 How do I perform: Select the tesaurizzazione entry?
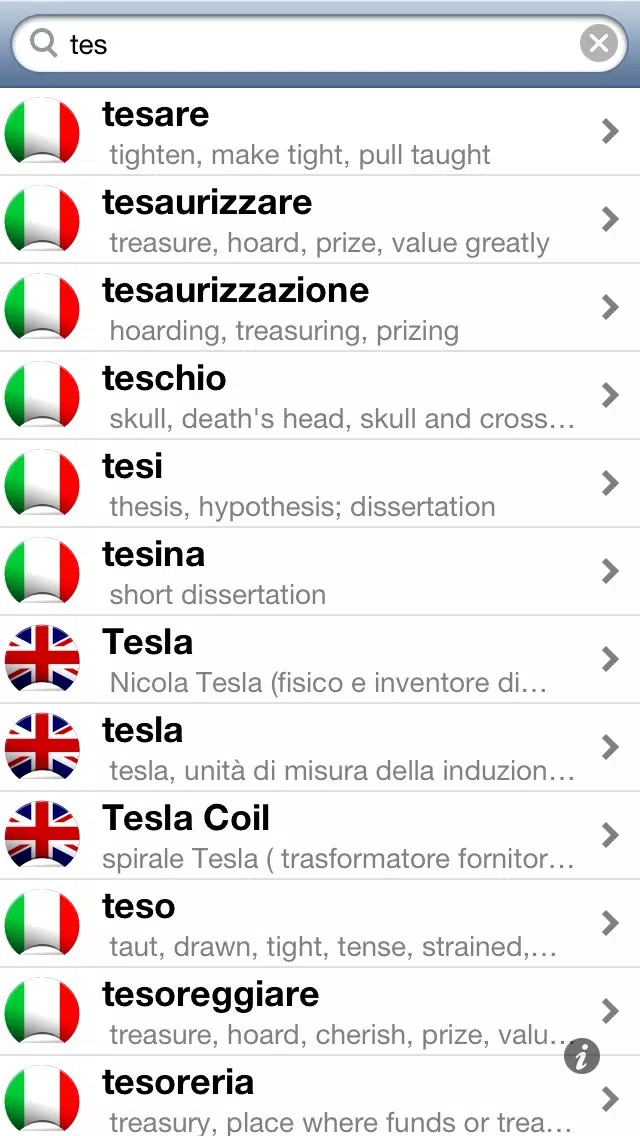click(x=320, y=308)
